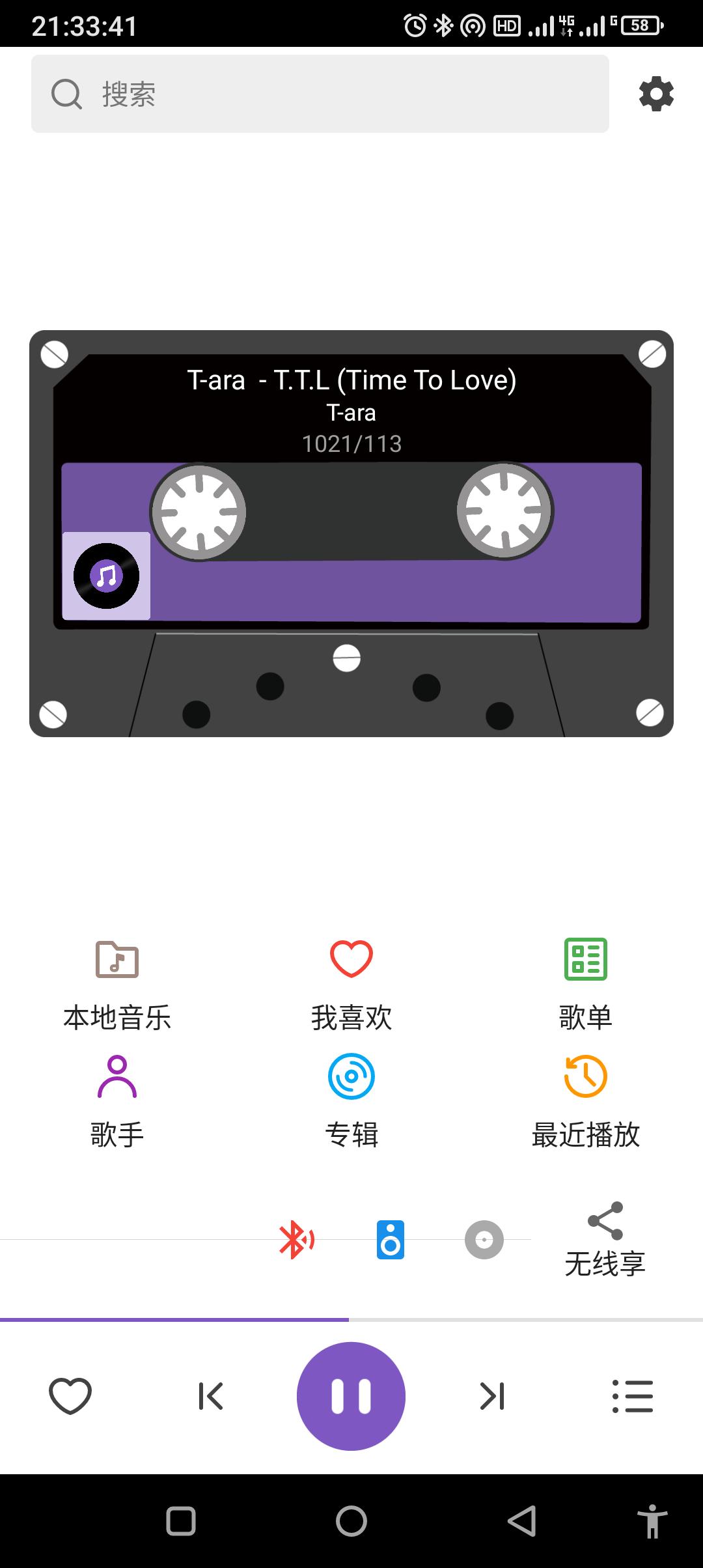Image resolution: width=703 pixels, height=1568 pixels.
Task: Select the disc output option
Action: pos(484,1239)
